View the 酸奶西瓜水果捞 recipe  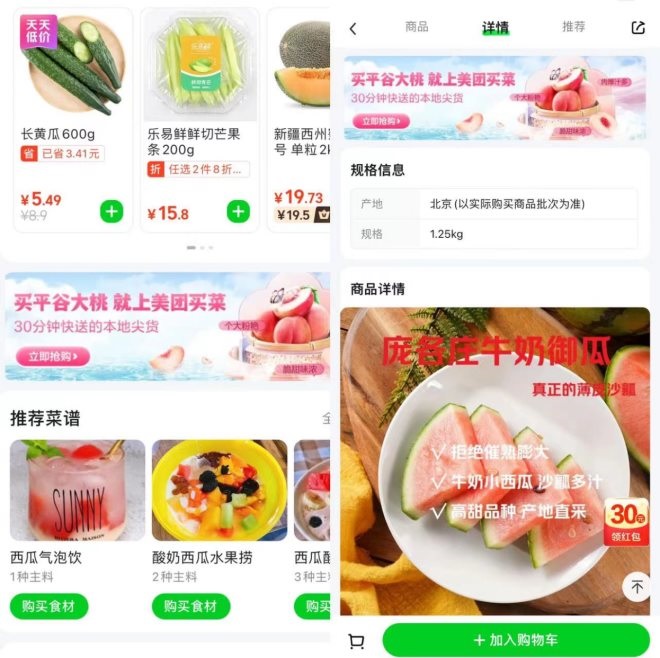219,490
